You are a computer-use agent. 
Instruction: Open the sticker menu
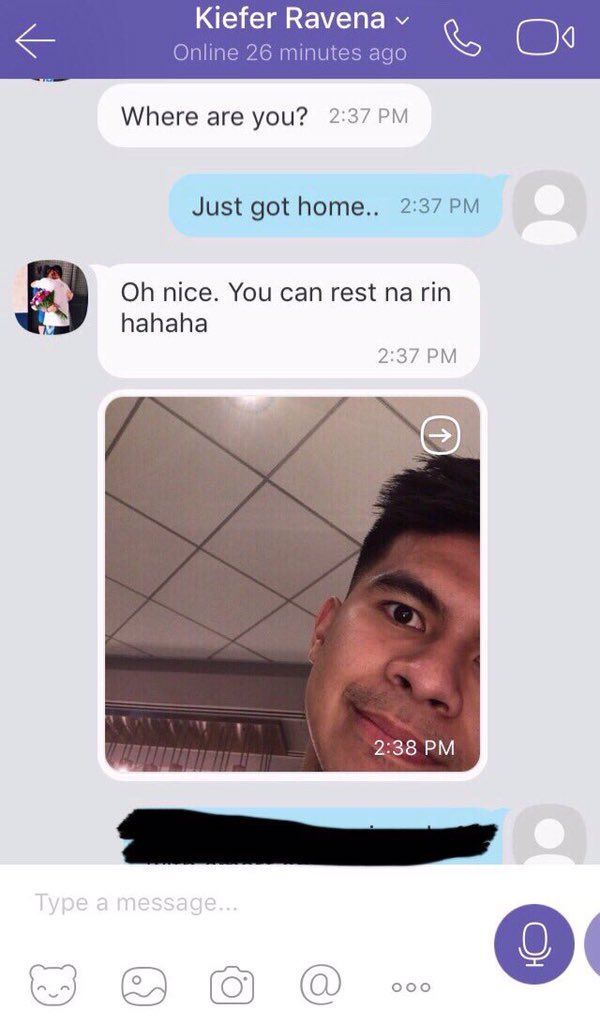click(x=52, y=985)
